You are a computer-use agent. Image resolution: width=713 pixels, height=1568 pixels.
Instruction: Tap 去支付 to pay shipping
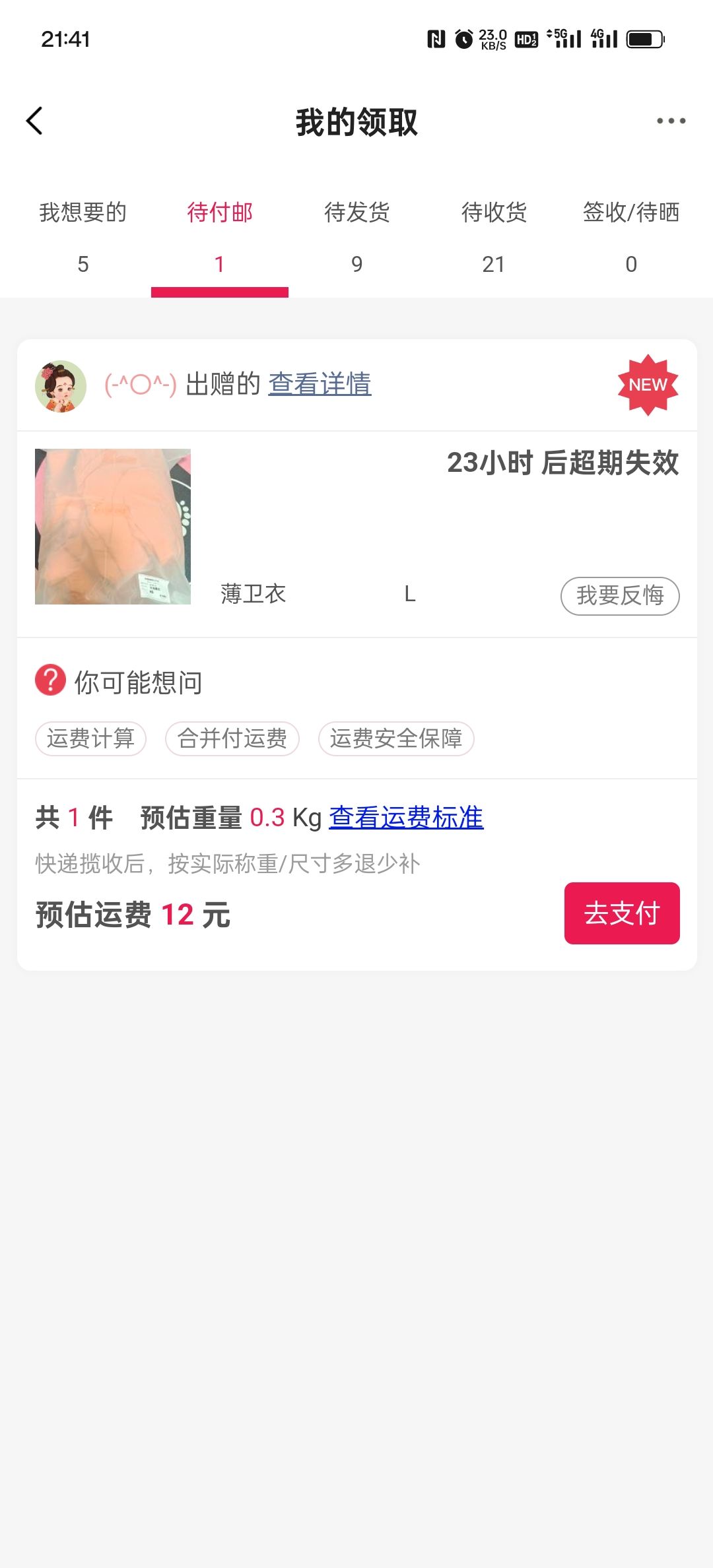click(x=622, y=913)
